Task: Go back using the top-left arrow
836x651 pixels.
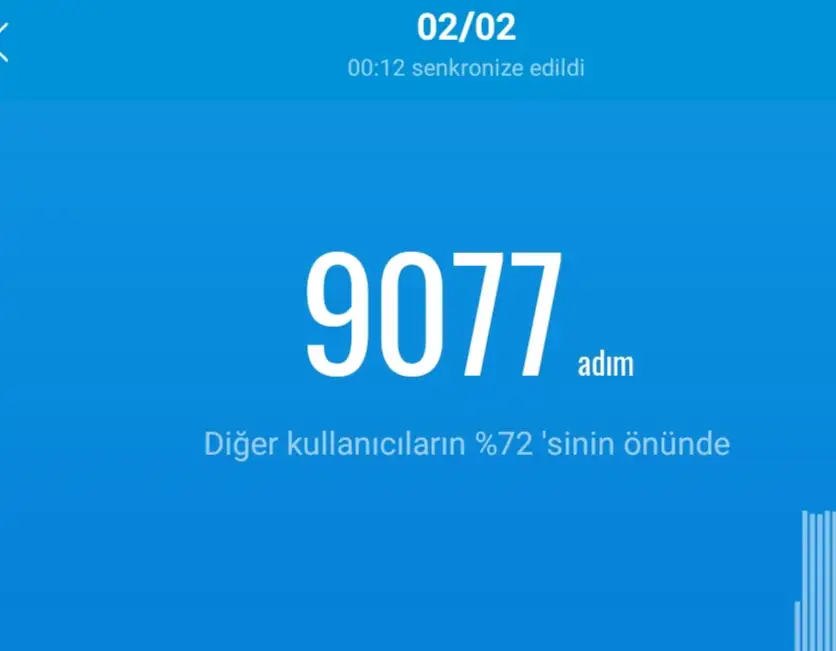Action: point(5,43)
